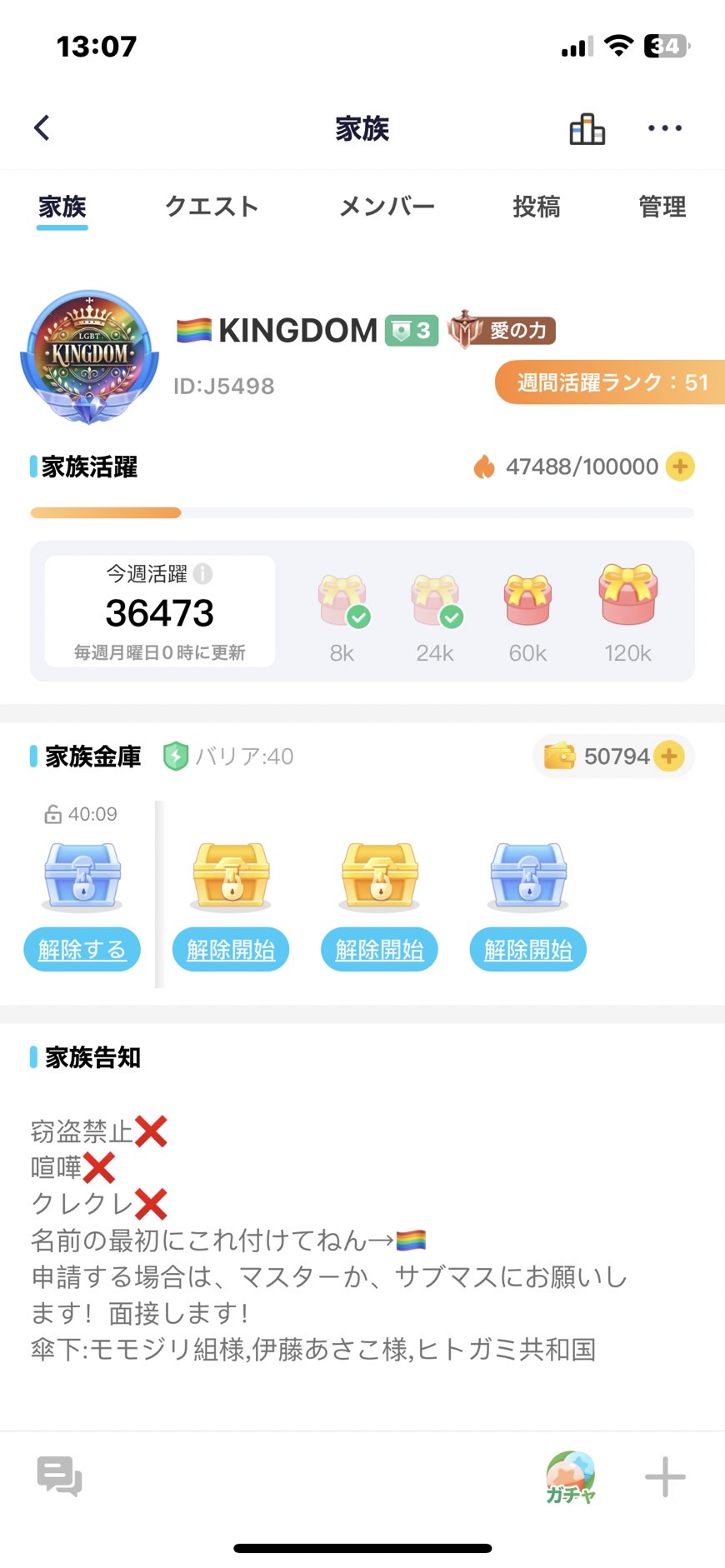Open the 管理 tab
Viewport: 725px width, 1568px height.
coord(662,207)
